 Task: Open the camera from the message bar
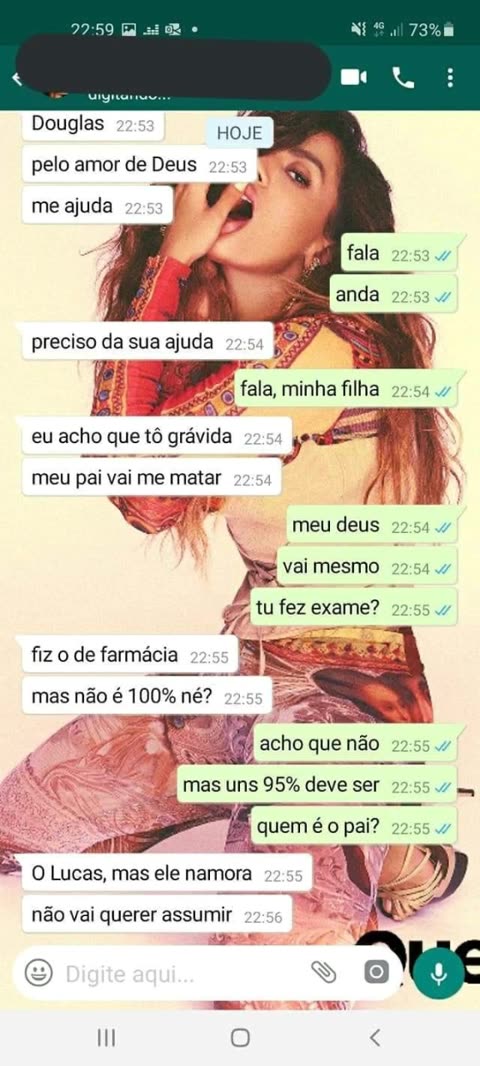click(x=376, y=972)
